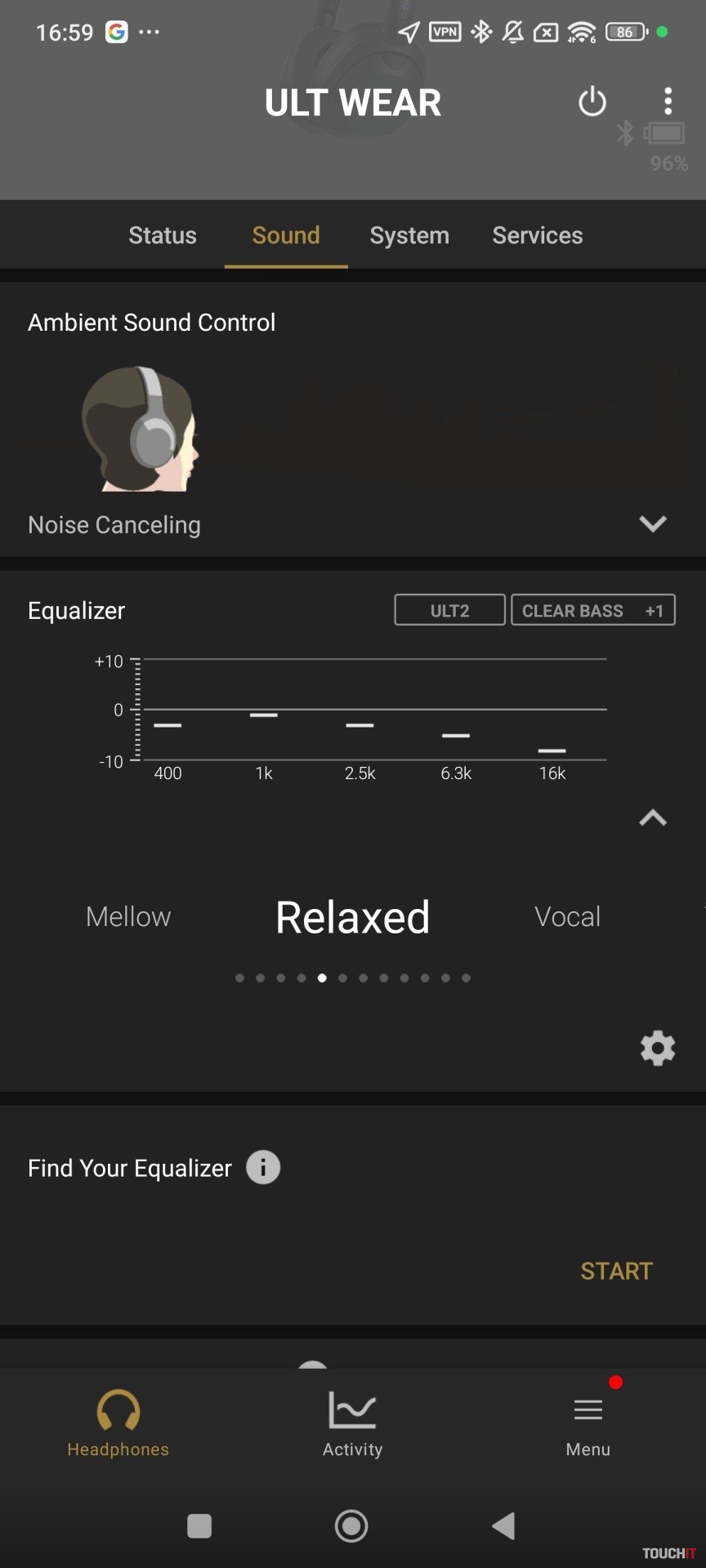Expand the Ambient Sound Control section
This screenshot has width=706, height=1568.
click(x=652, y=523)
